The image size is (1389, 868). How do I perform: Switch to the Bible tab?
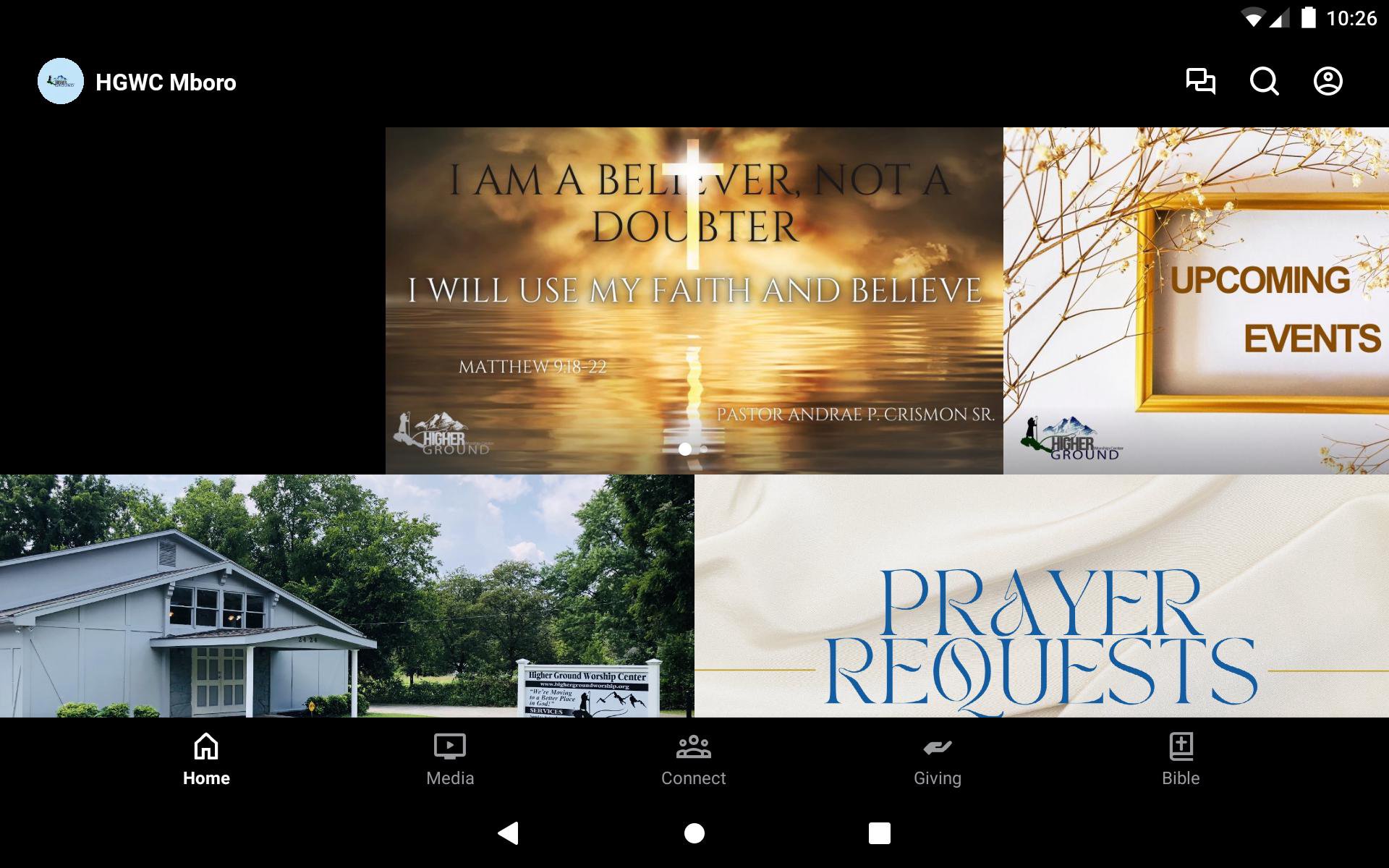pyautogui.click(x=1181, y=759)
